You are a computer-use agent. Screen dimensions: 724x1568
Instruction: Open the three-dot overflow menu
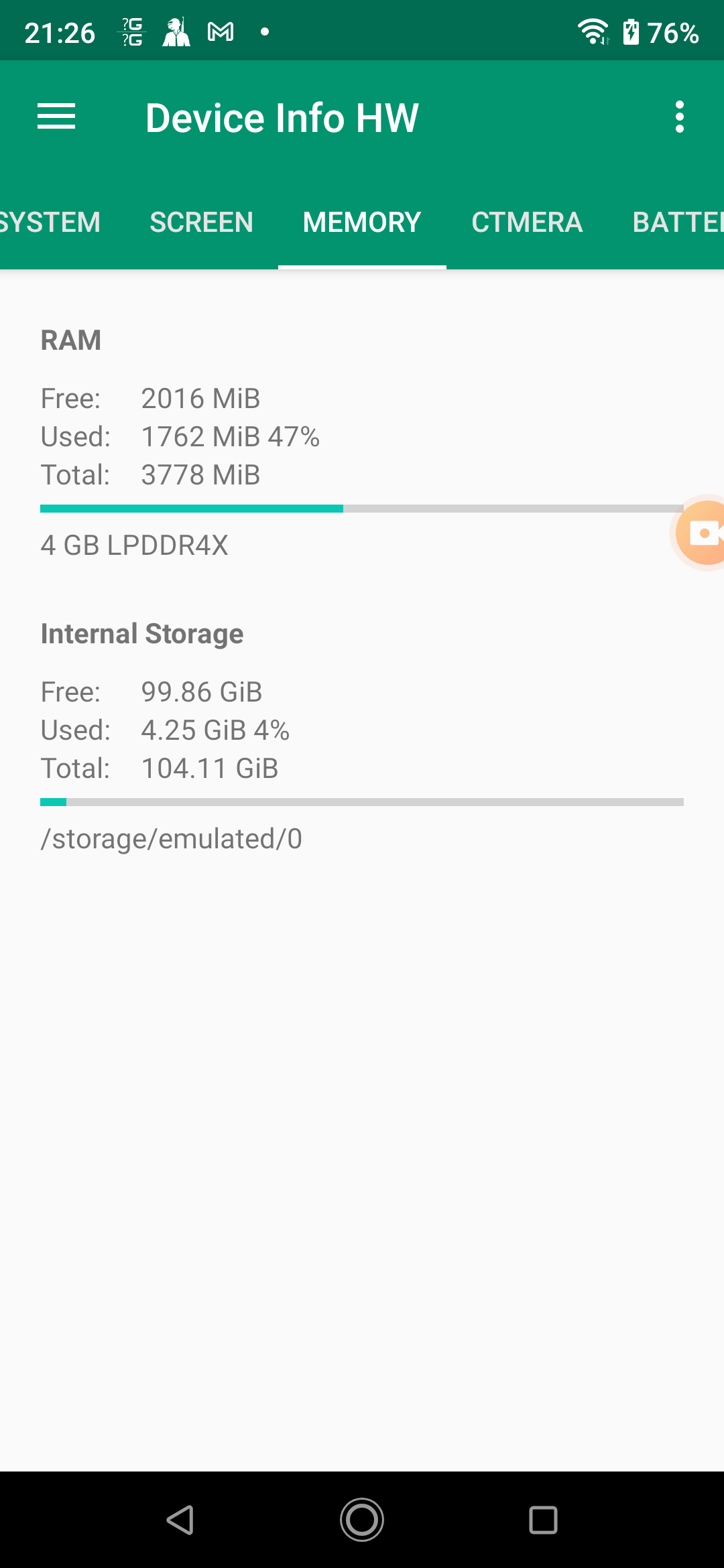click(x=679, y=117)
